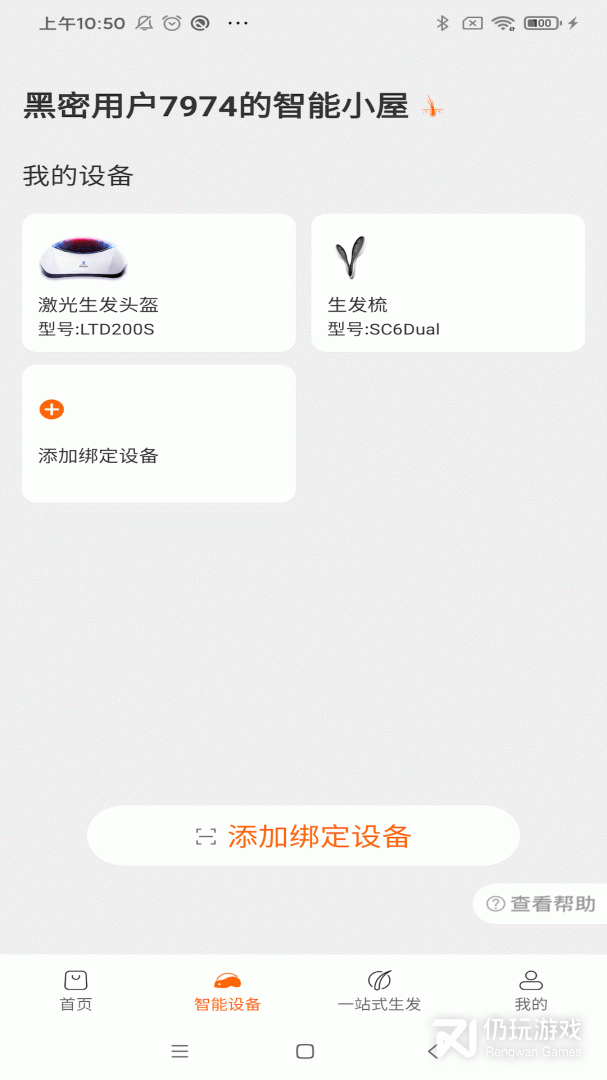
Task: Go to the system home screen
Action: (x=305, y=1051)
